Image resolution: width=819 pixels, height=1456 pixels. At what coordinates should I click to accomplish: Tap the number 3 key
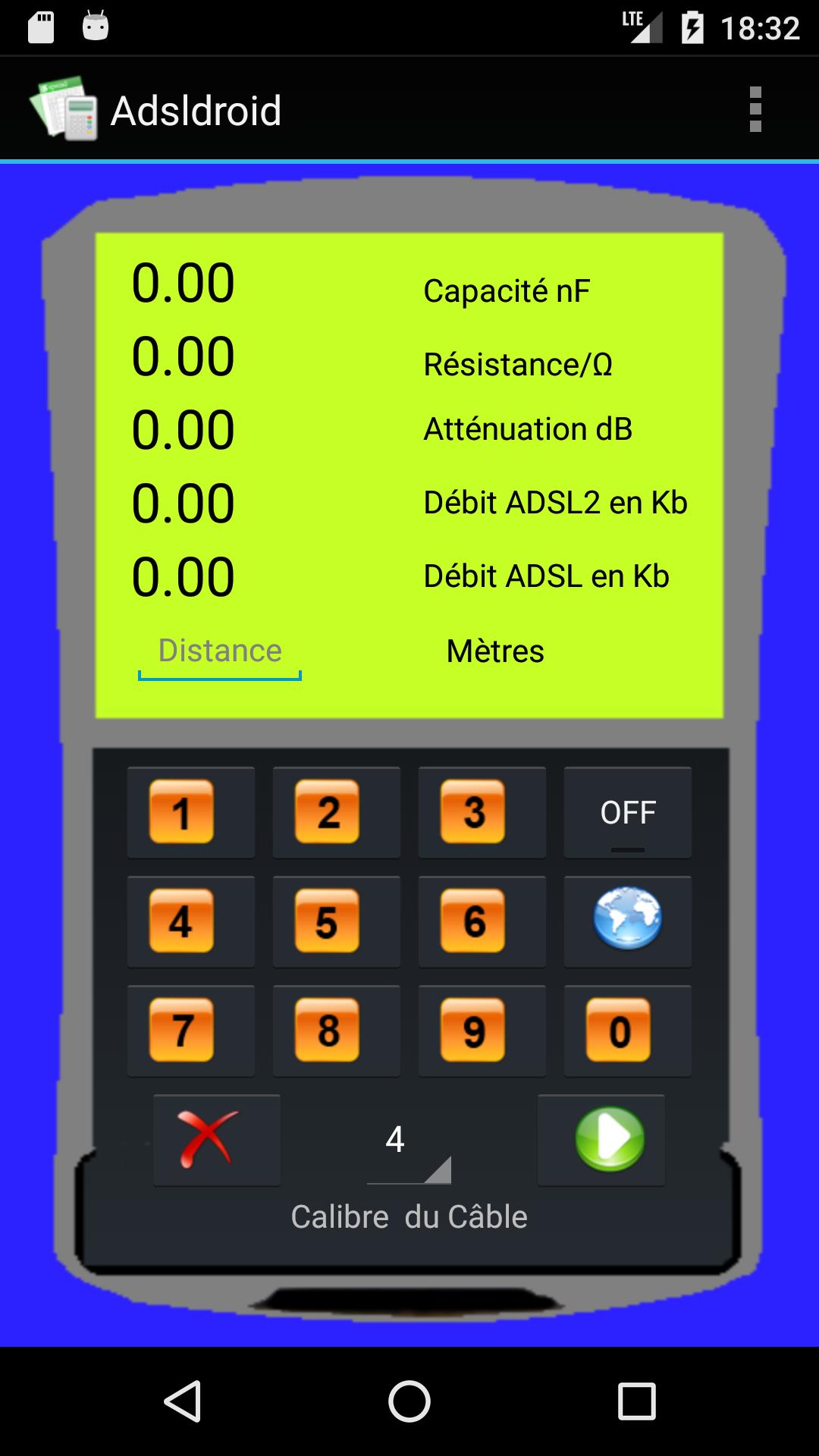(x=482, y=812)
